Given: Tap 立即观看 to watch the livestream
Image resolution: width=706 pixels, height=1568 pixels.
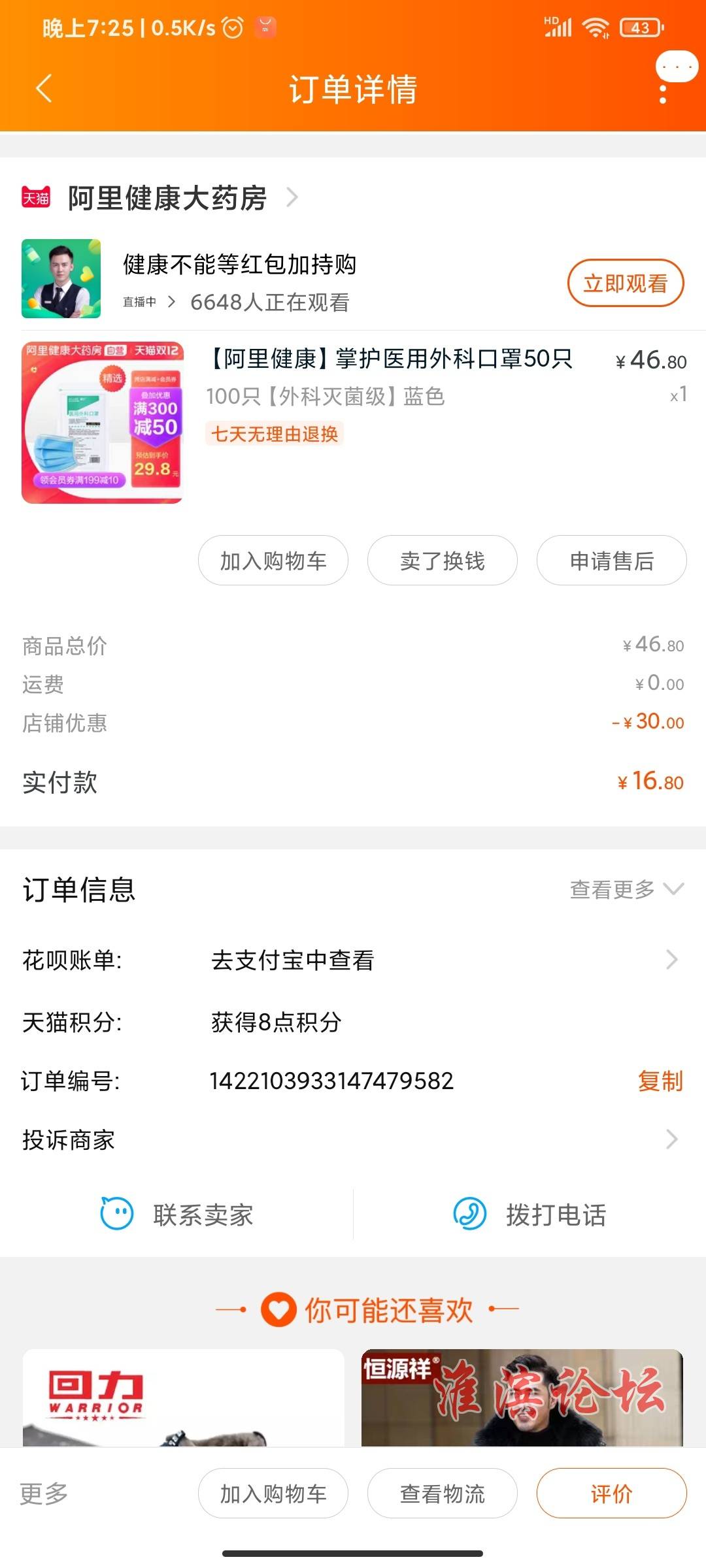Looking at the screenshot, I should [625, 284].
